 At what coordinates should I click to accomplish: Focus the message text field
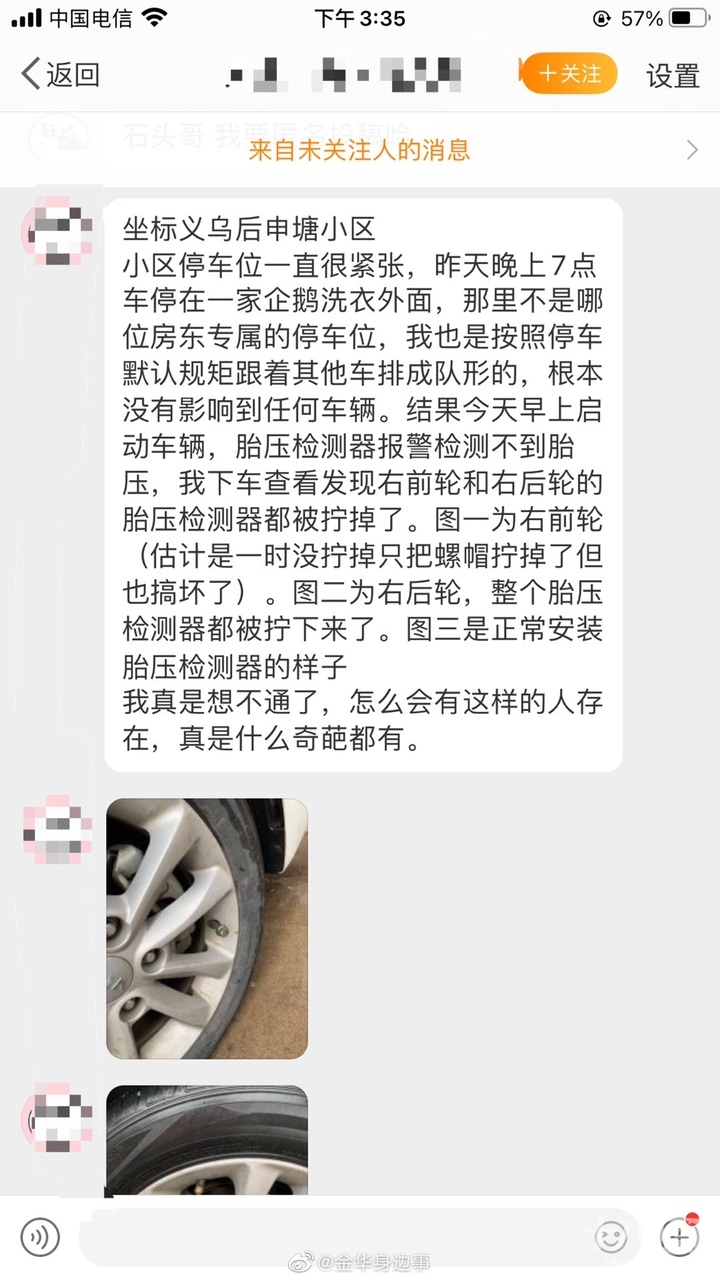point(330,1238)
